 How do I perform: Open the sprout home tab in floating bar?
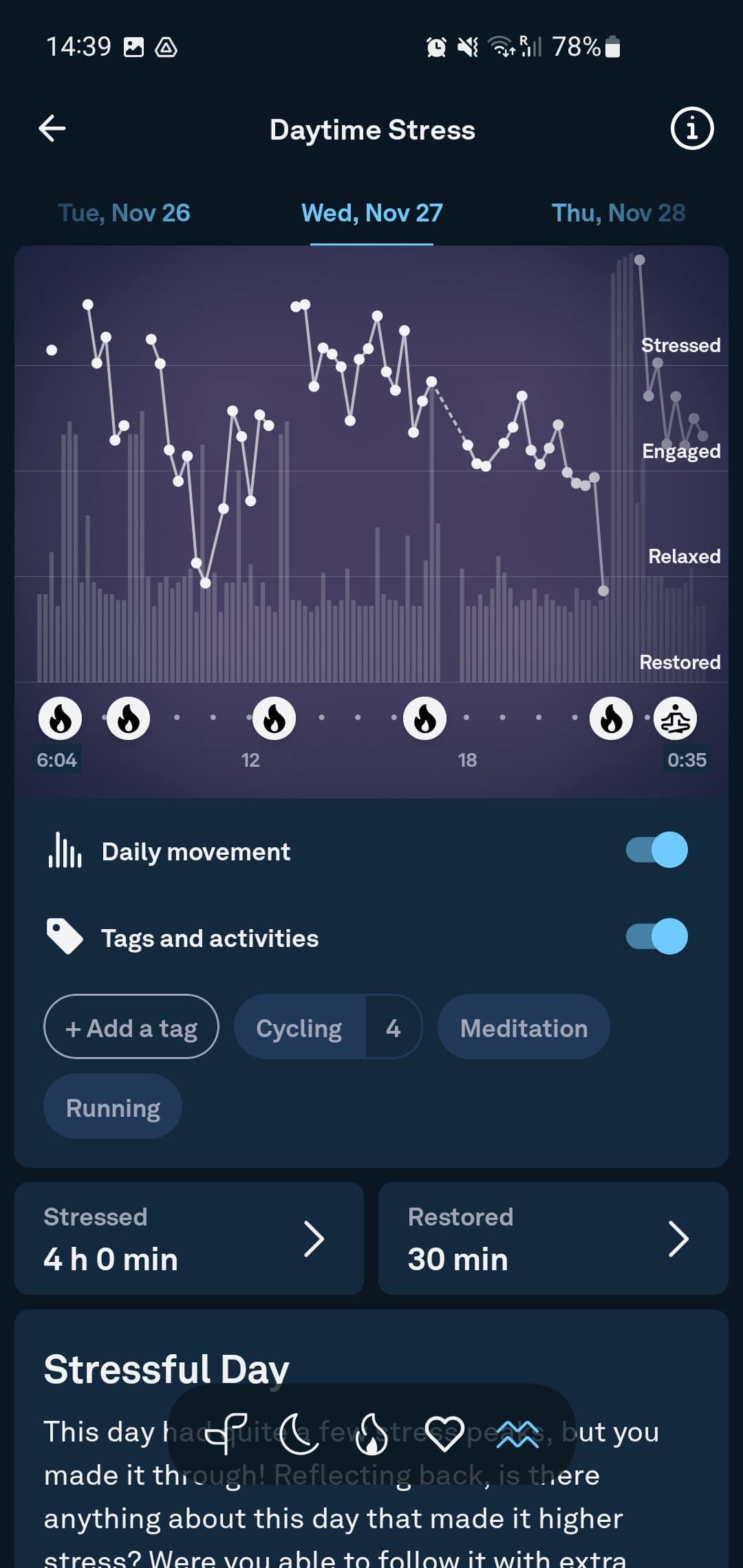(x=226, y=1435)
